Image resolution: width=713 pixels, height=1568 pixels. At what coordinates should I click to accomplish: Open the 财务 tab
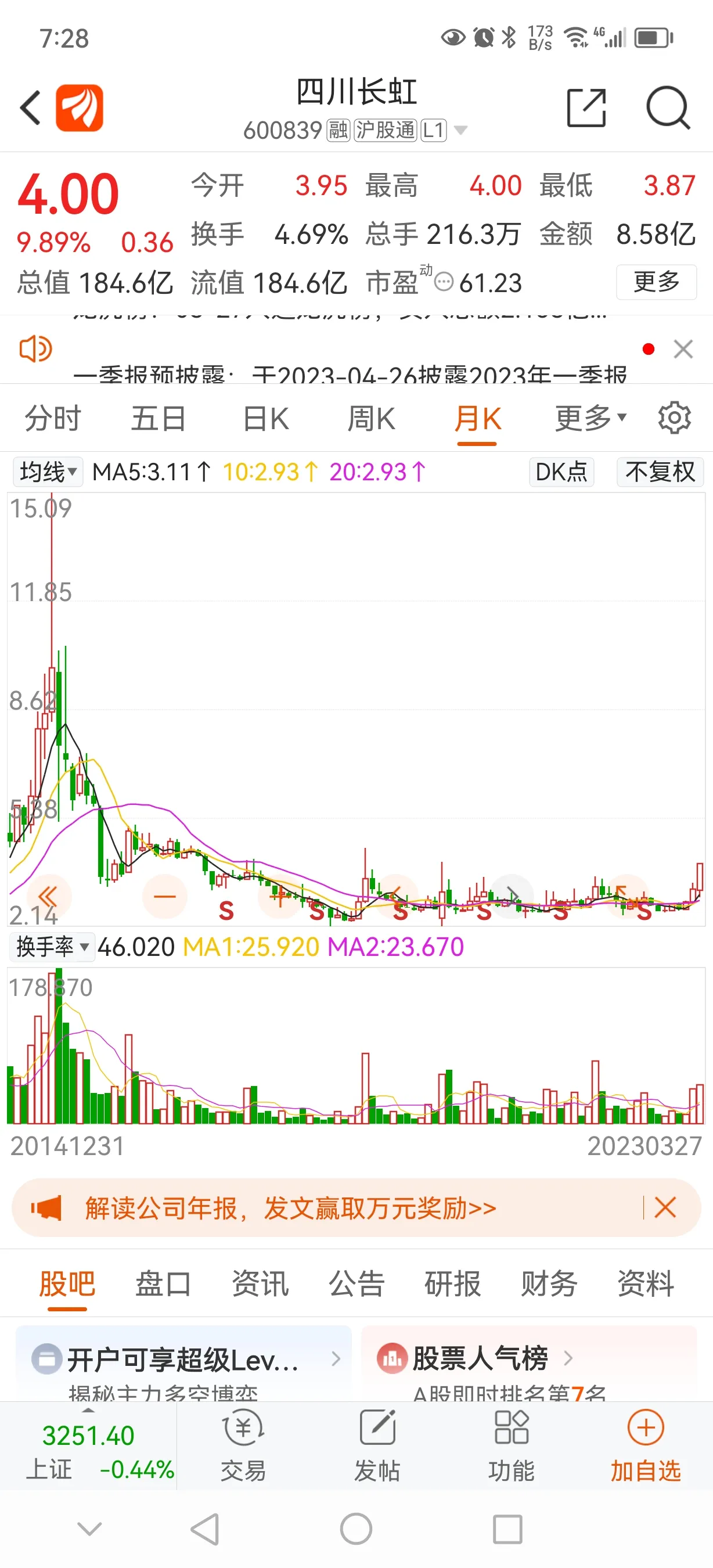[549, 1284]
